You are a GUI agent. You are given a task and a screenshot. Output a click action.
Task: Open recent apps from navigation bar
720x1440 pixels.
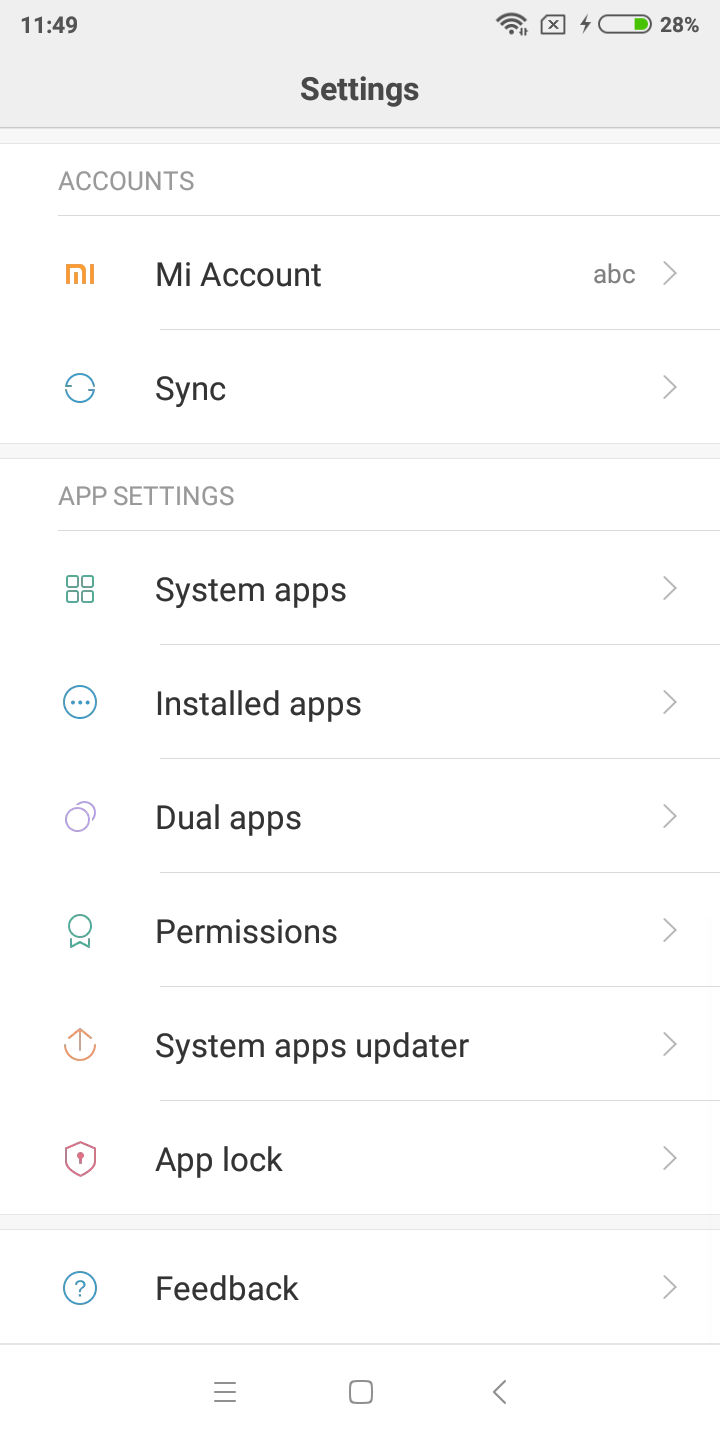tap(225, 1392)
